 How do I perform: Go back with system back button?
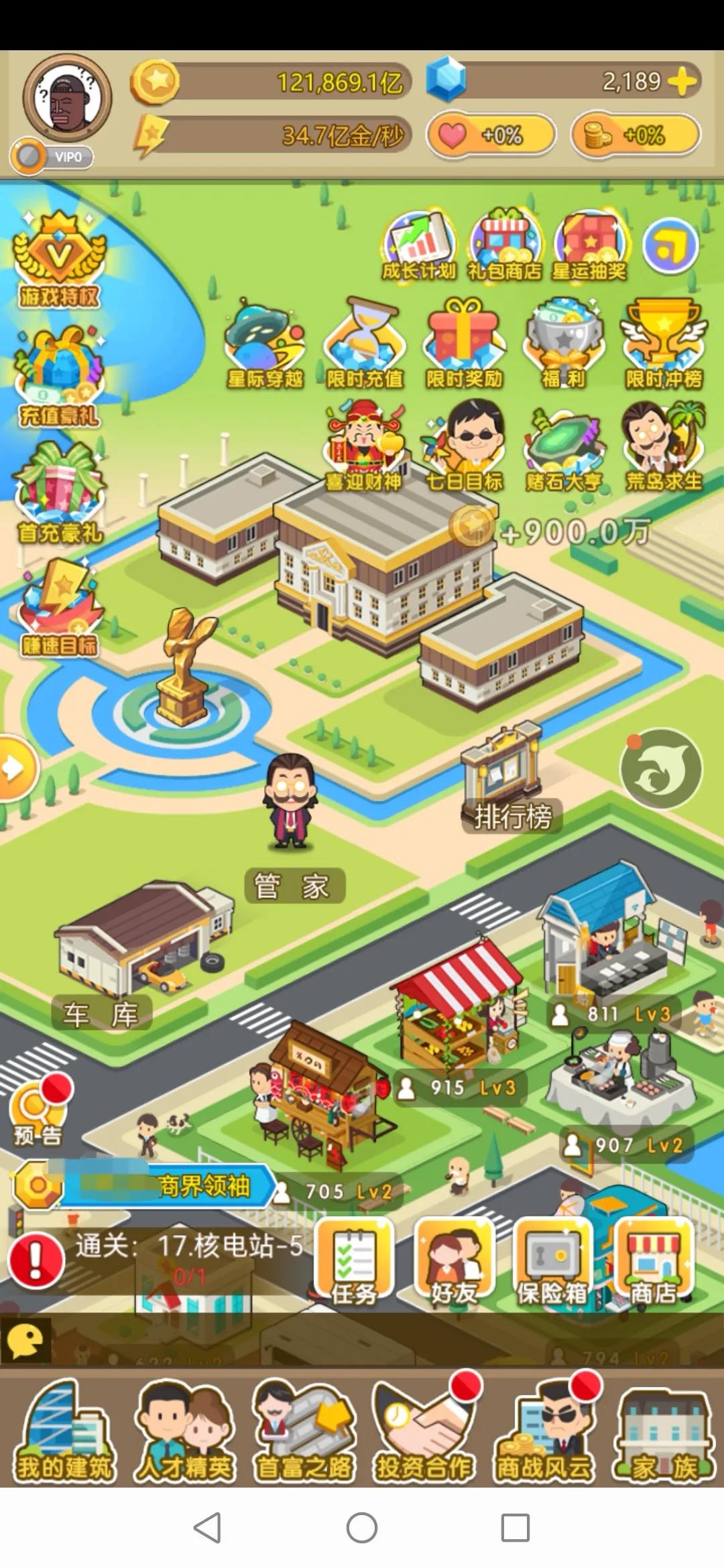(206, 1528)
